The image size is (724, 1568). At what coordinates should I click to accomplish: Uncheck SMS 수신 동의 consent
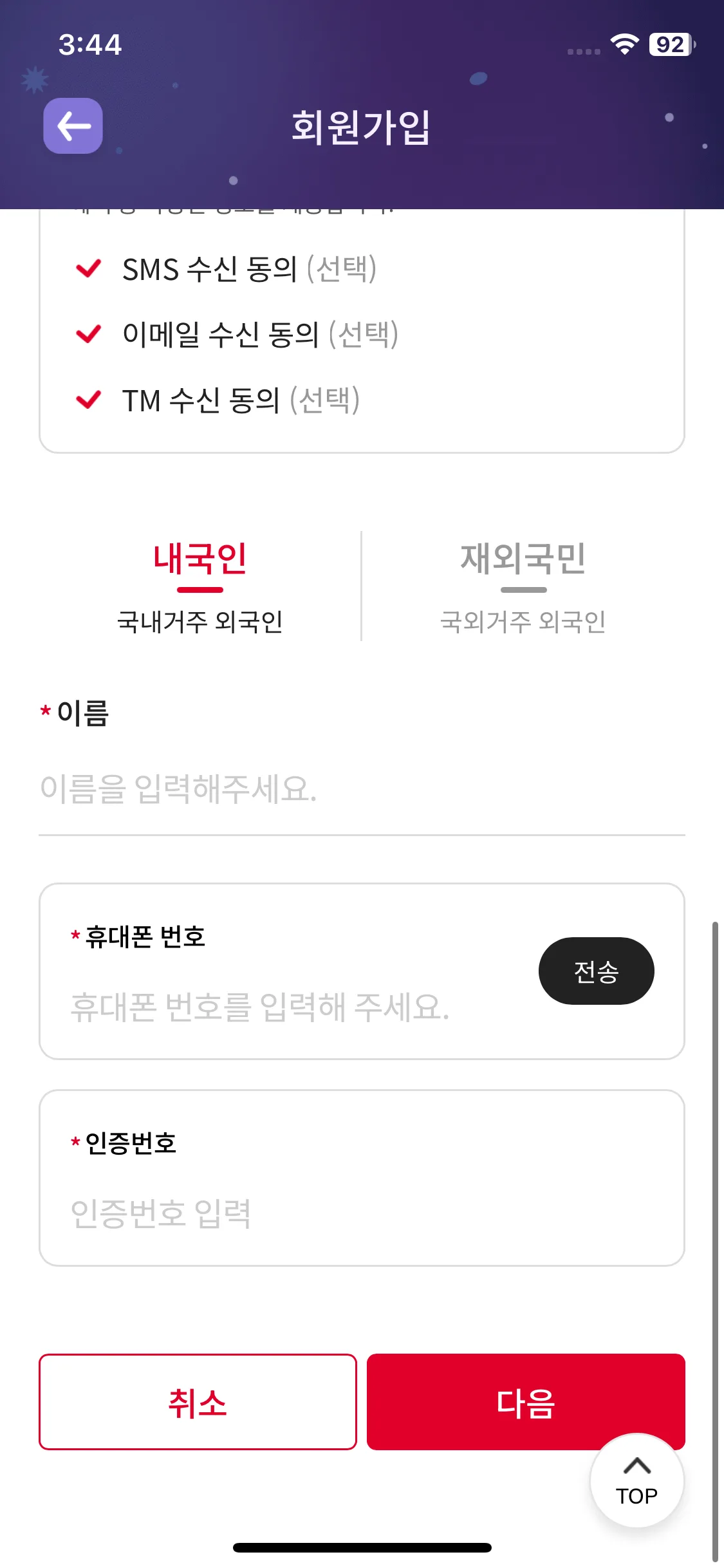[x=89, y=269]
